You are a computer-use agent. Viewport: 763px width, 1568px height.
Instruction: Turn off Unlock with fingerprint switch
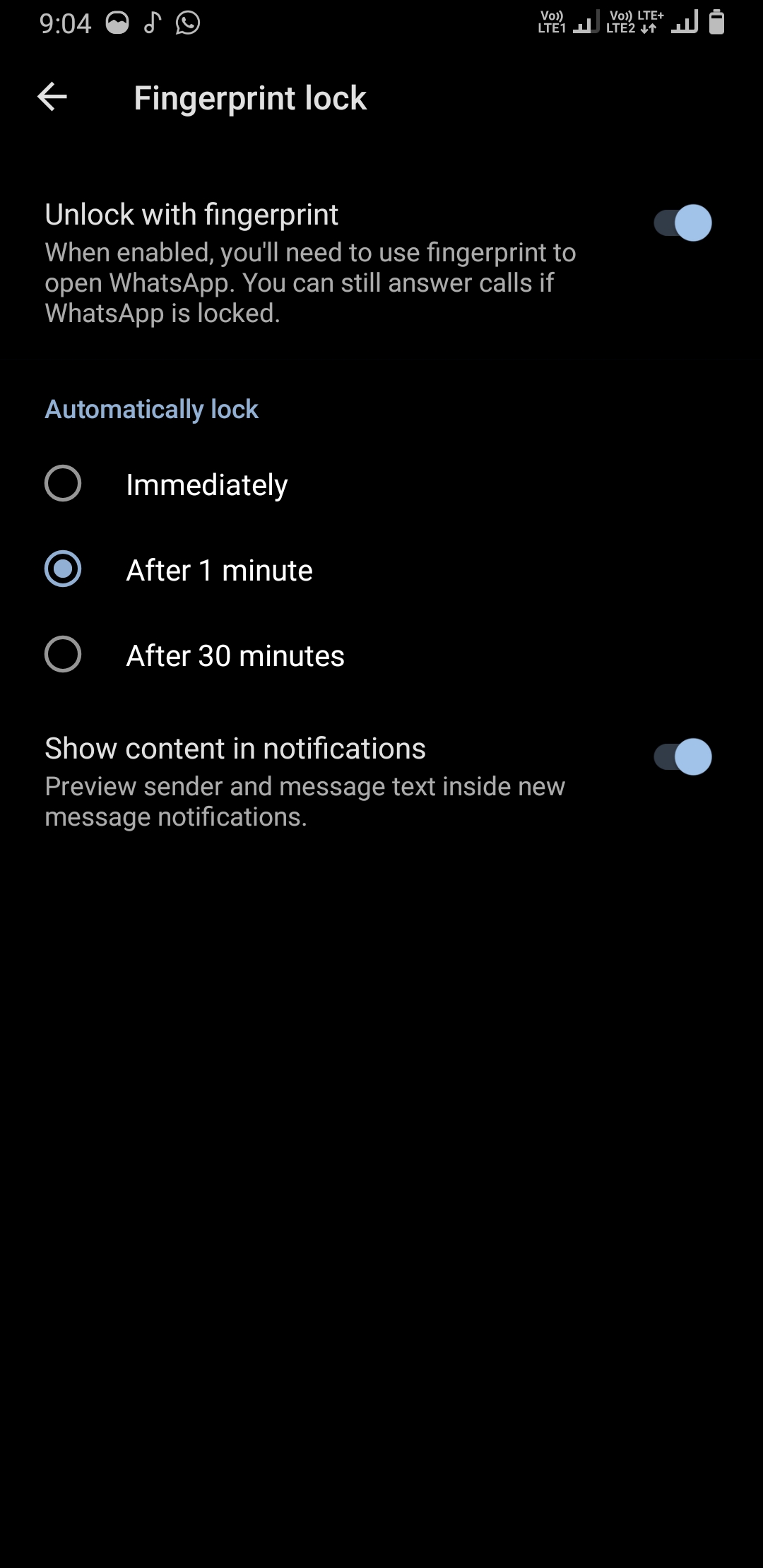click(x=682, y=223)
